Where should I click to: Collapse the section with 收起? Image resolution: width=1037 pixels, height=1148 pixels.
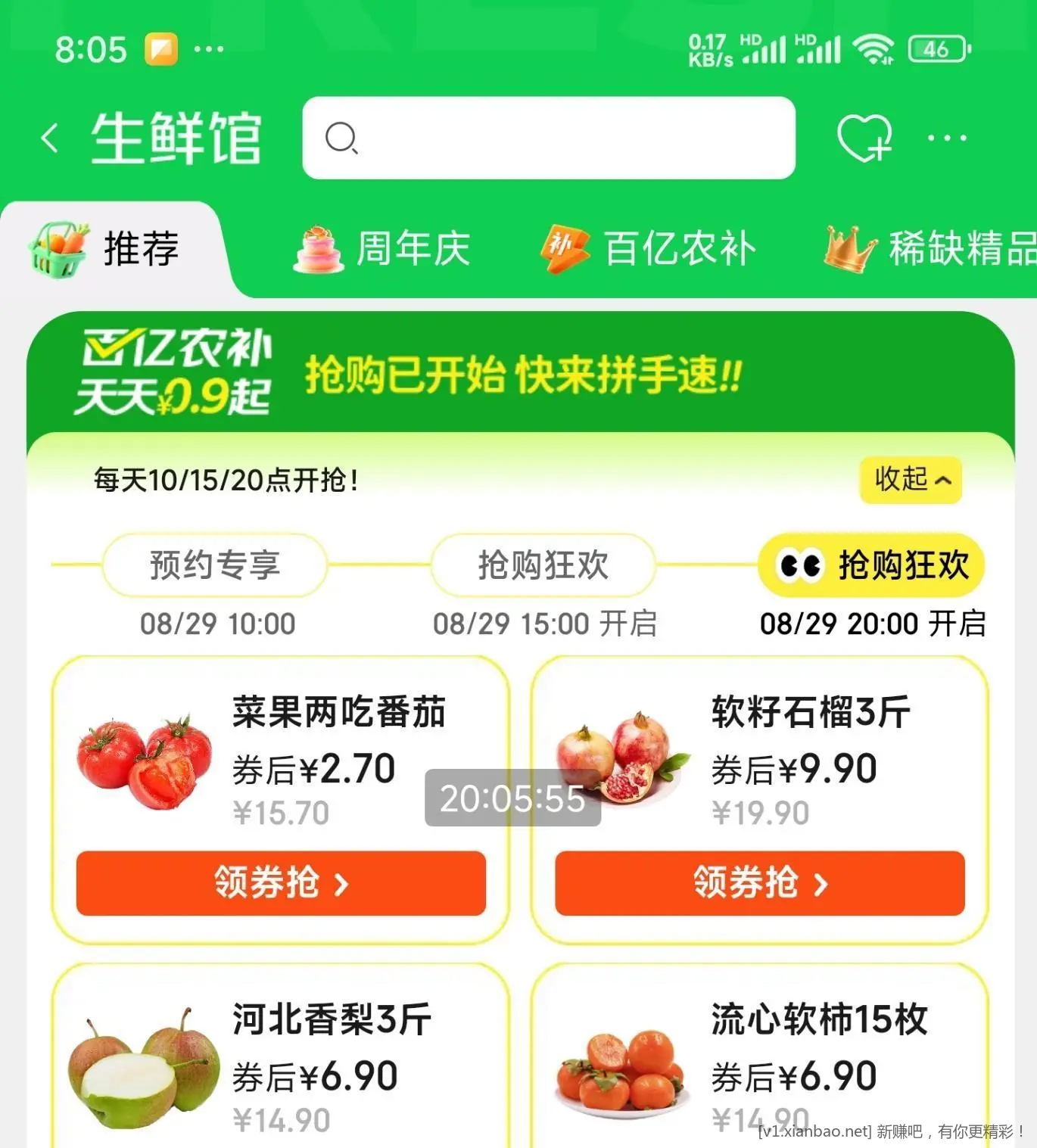(911, 480)
